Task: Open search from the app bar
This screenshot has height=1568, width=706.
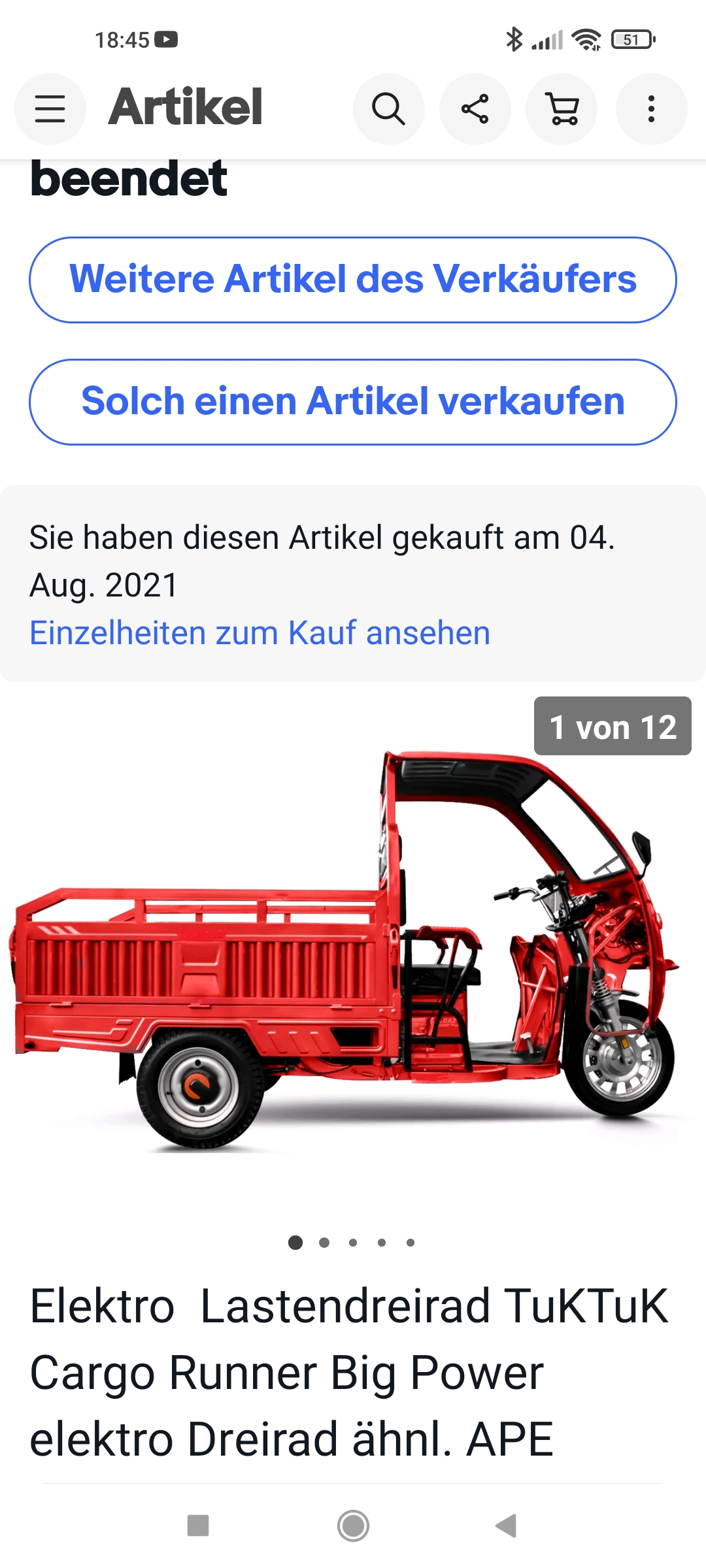Action: (388, 108)
